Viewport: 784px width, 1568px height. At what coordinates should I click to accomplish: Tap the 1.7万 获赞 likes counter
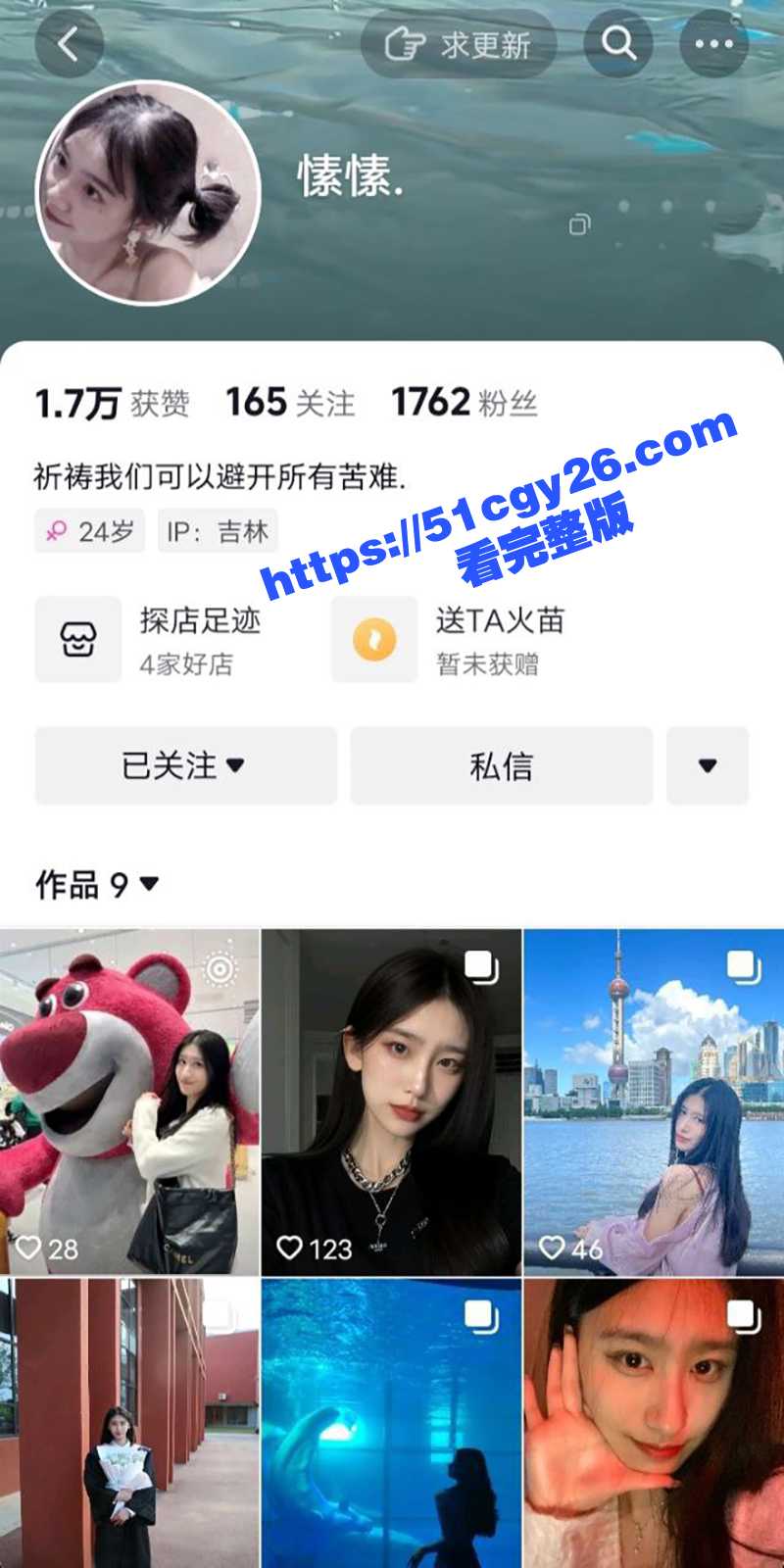click(111, 402)
